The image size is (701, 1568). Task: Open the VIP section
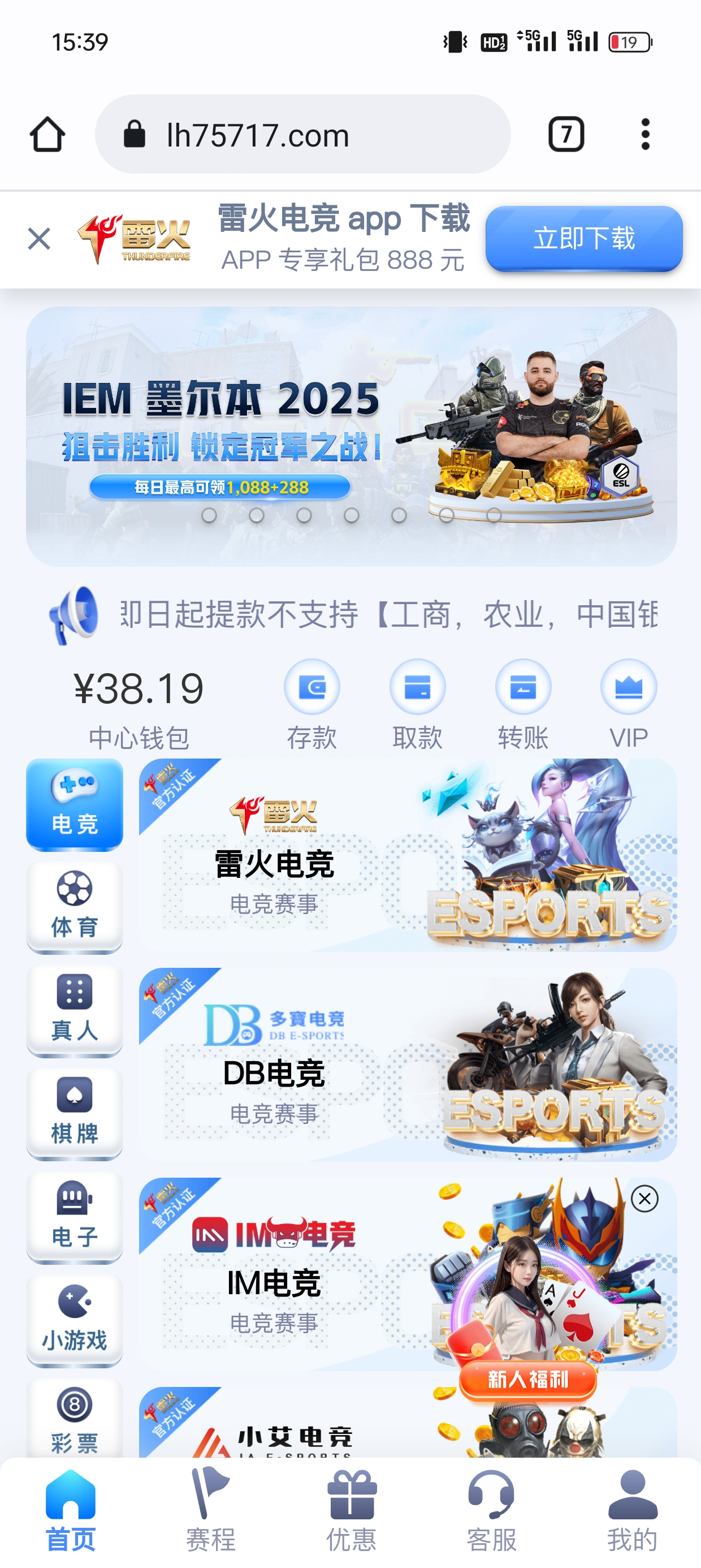(x=629, y=703)
